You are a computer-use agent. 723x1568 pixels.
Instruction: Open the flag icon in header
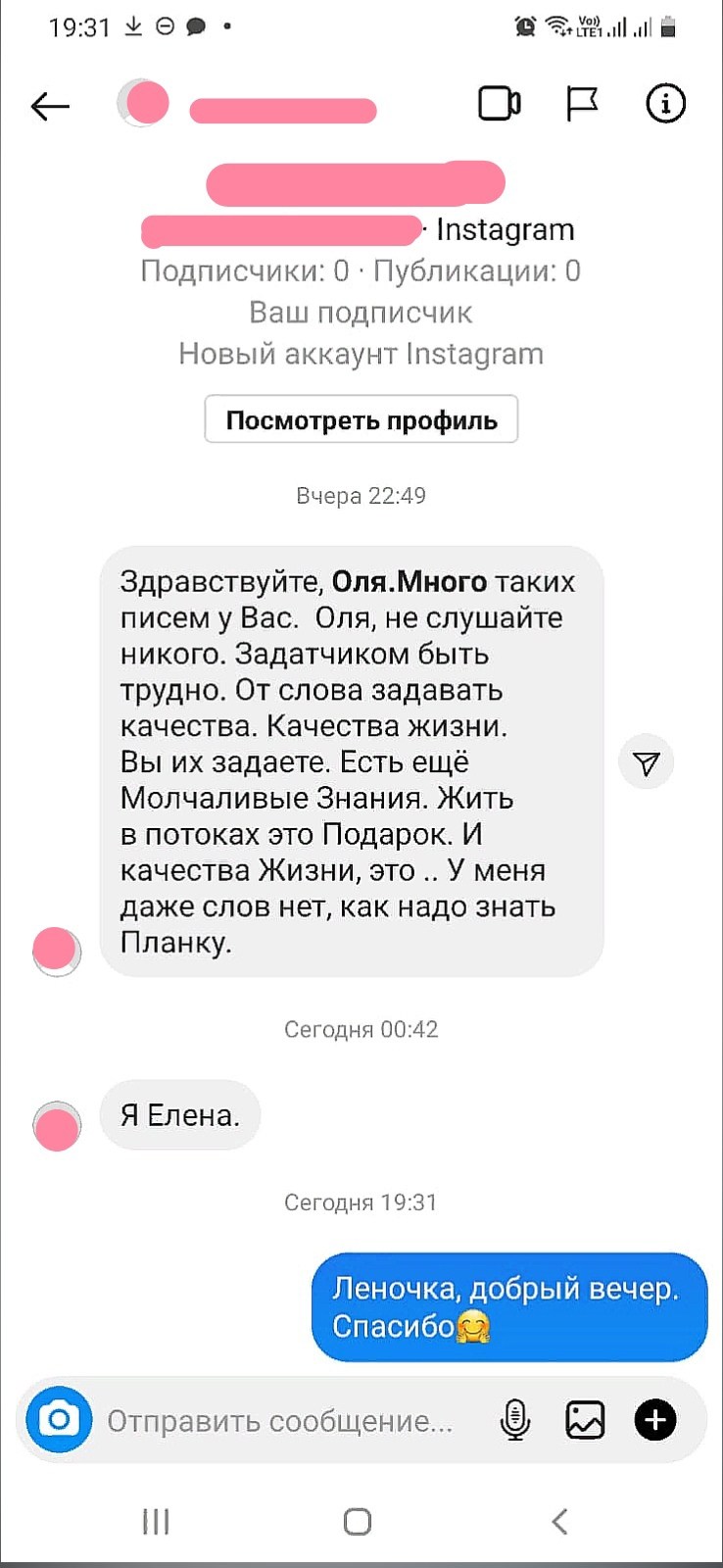click(x=582, y=104)
